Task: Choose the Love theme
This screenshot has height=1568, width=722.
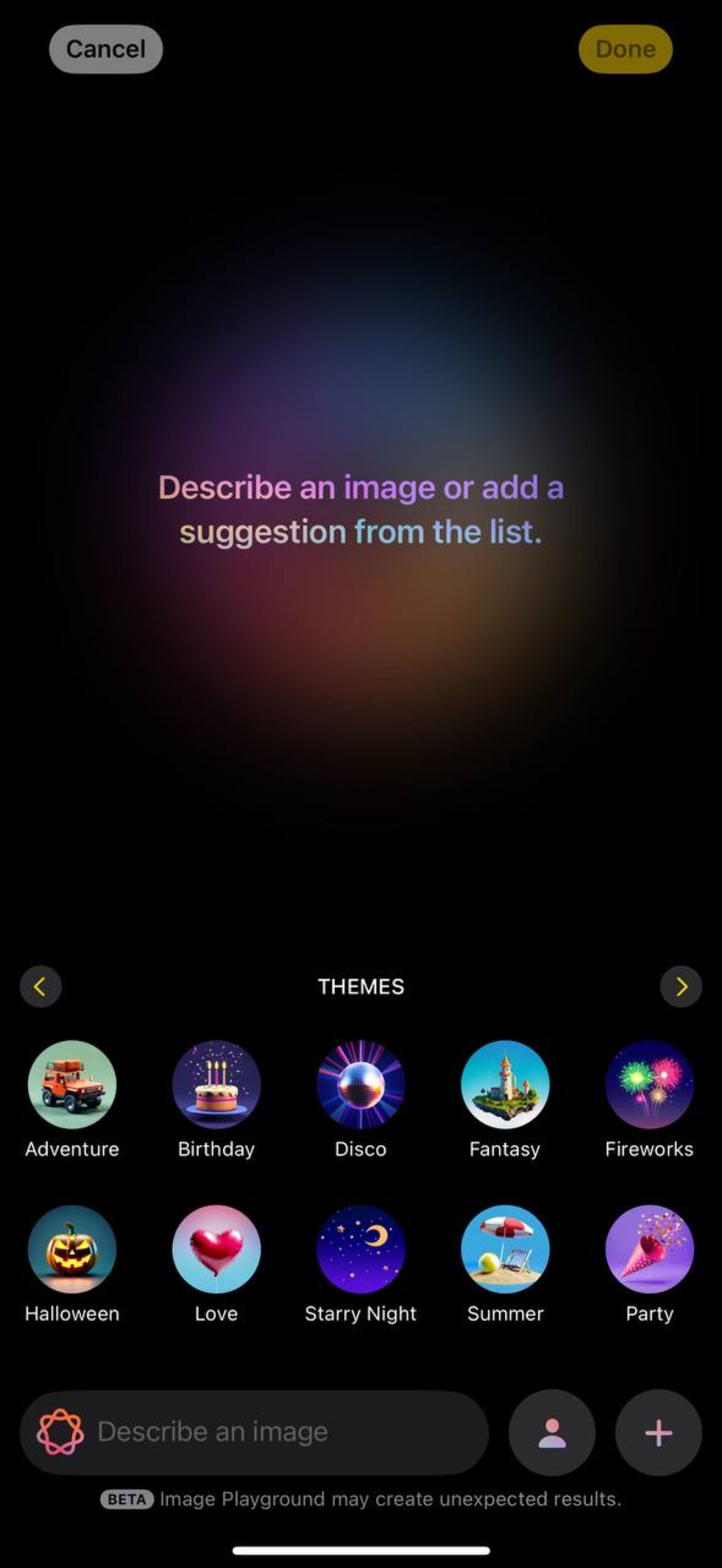Action: pos(216,1249)
